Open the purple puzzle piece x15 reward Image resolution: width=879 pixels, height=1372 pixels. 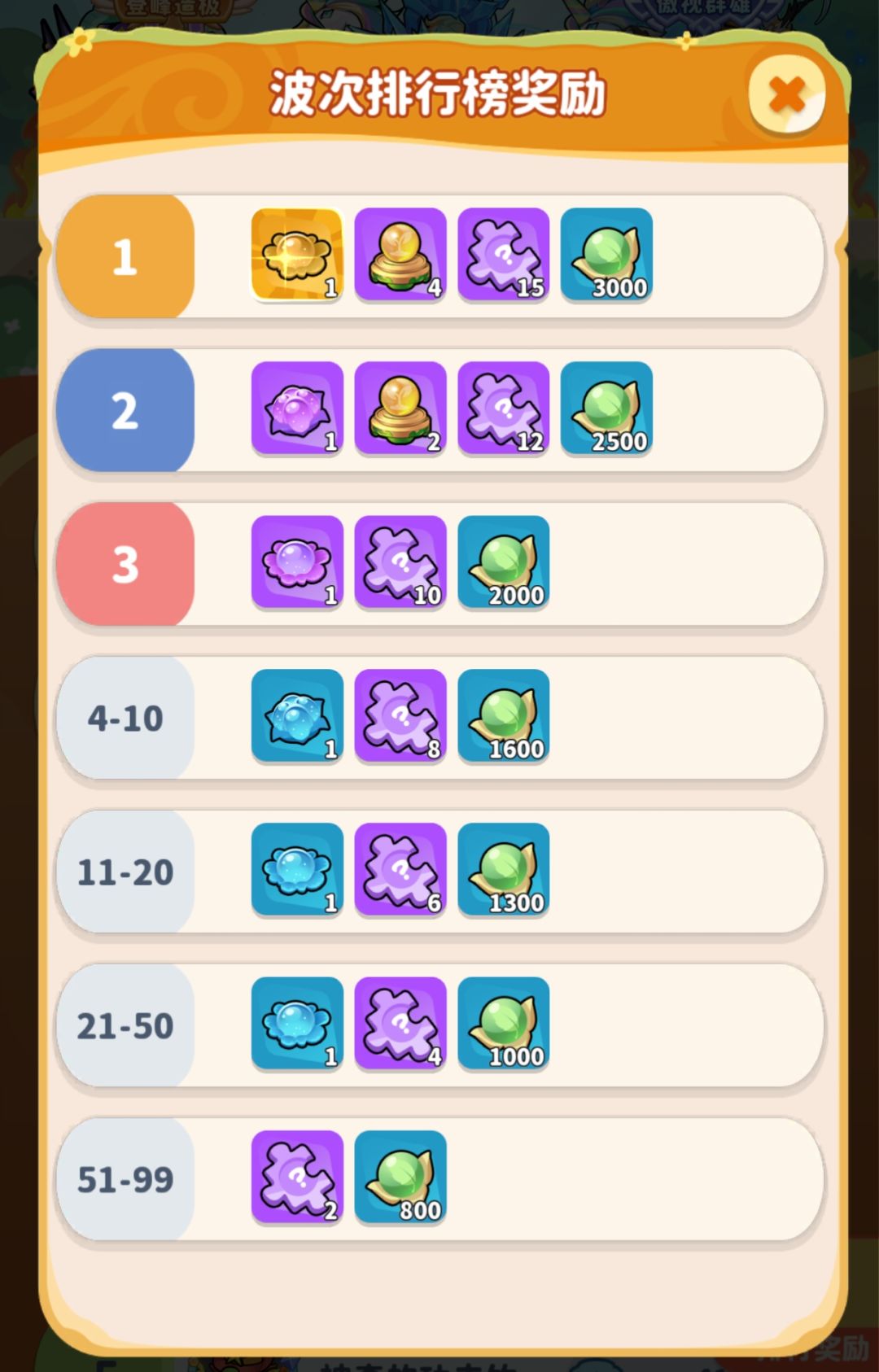click(503, 256)
